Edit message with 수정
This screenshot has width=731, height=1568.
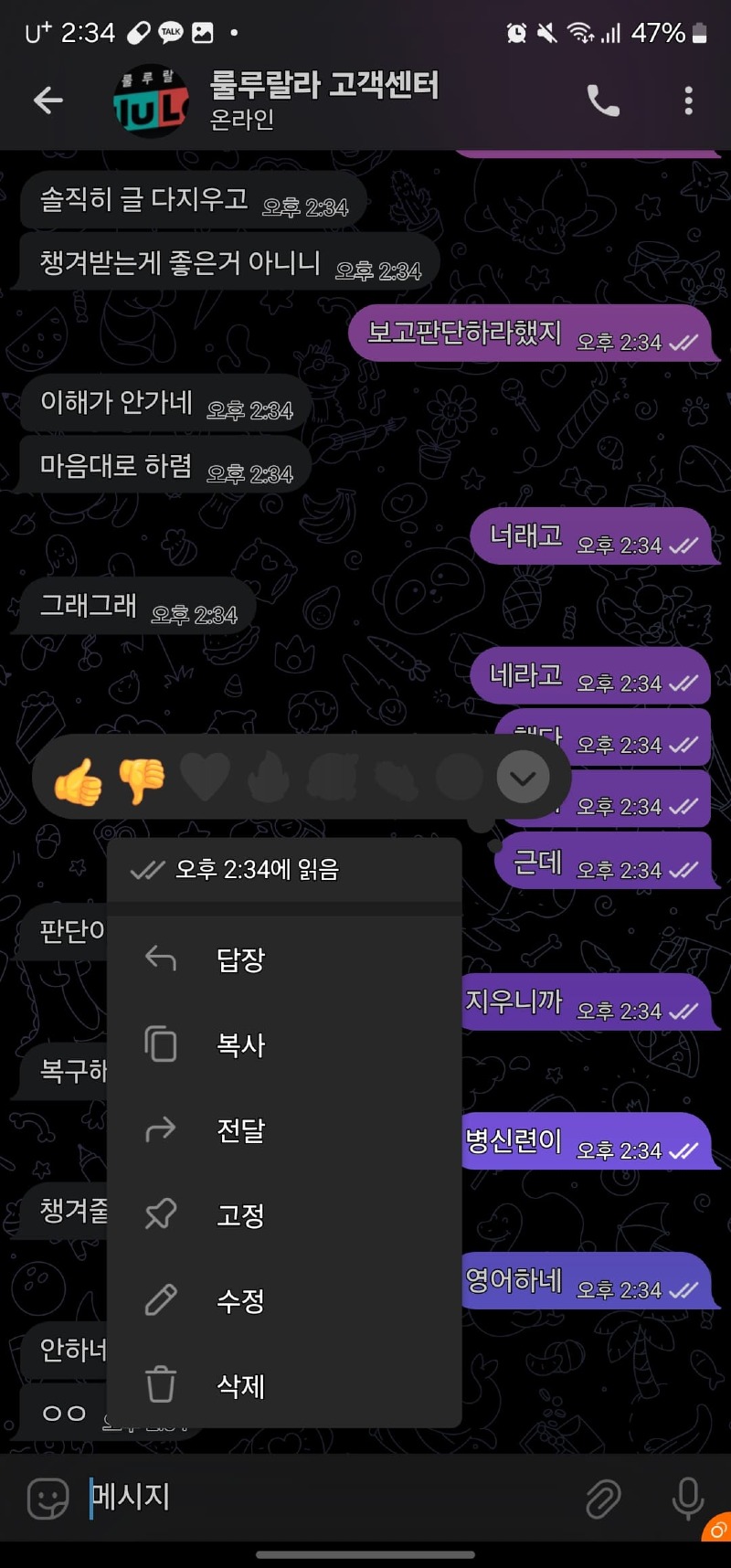(240, 1300)
